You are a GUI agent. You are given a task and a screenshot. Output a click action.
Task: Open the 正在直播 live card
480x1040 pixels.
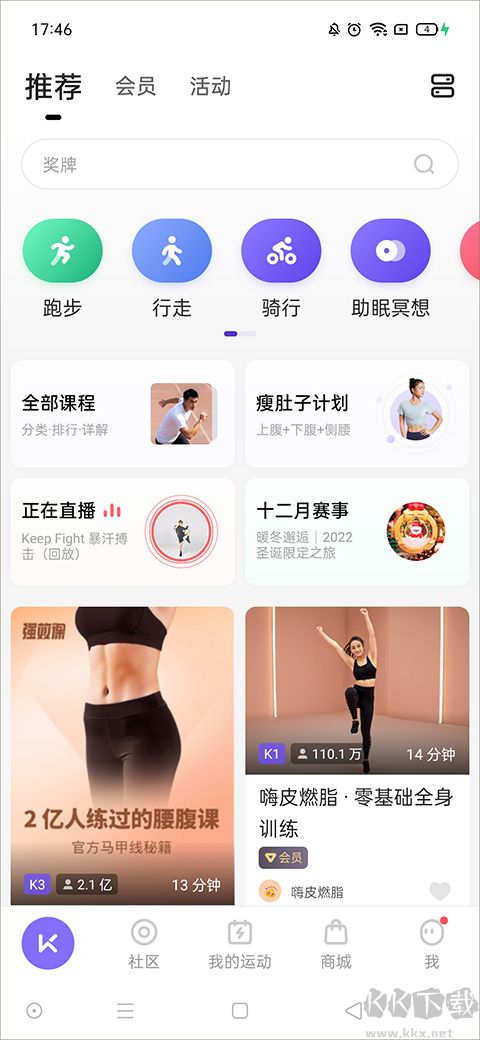[123, 532]
